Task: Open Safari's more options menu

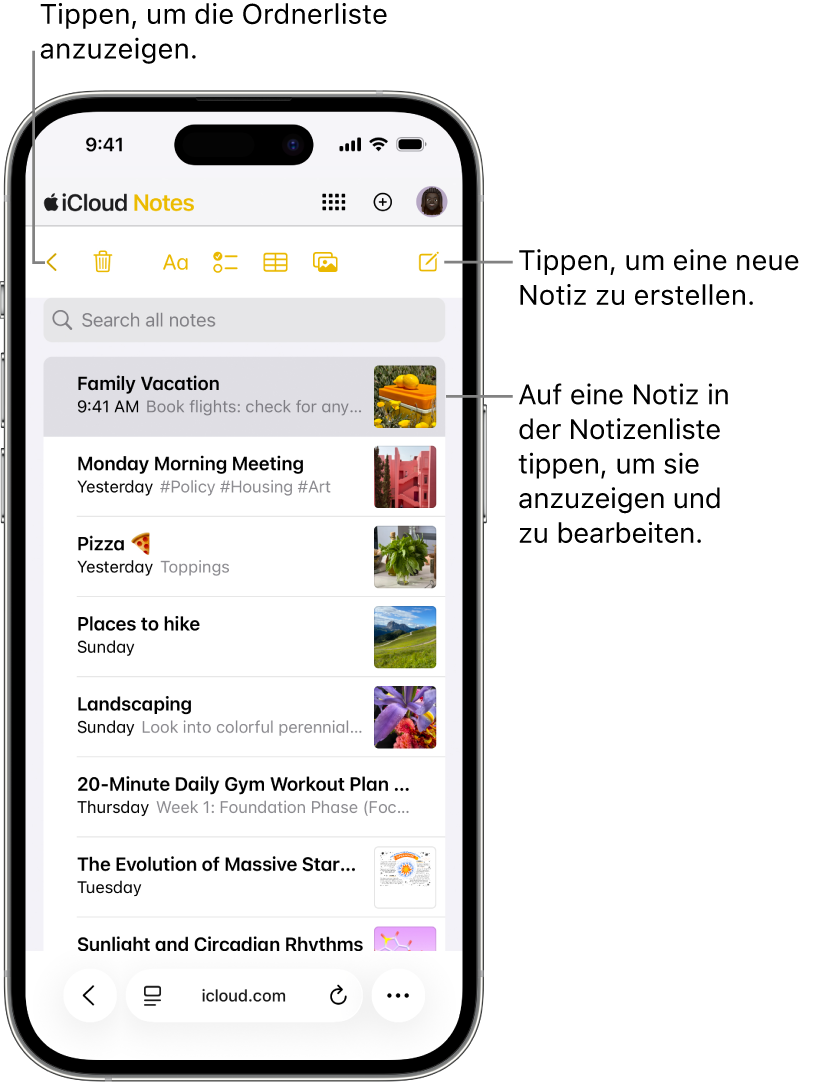Action: click(398, 995)
